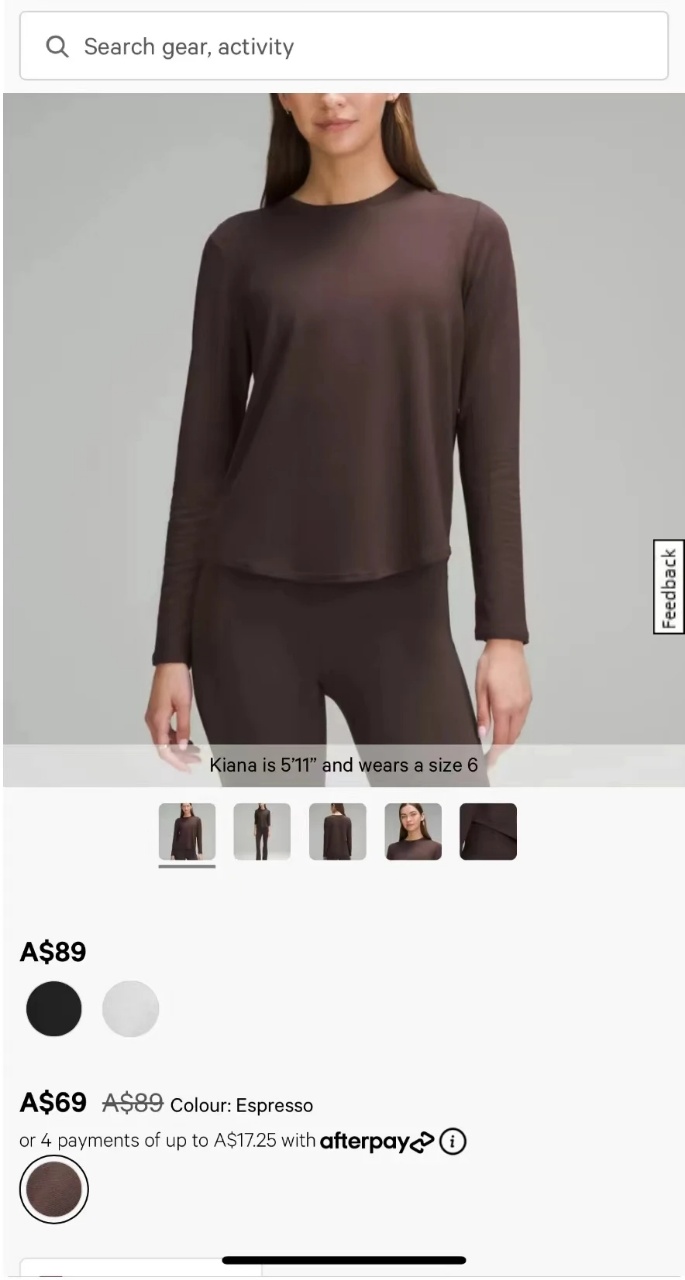Select the Espresso colour swatch
Screen dimensions: 685x1280
click(54, 1189)
